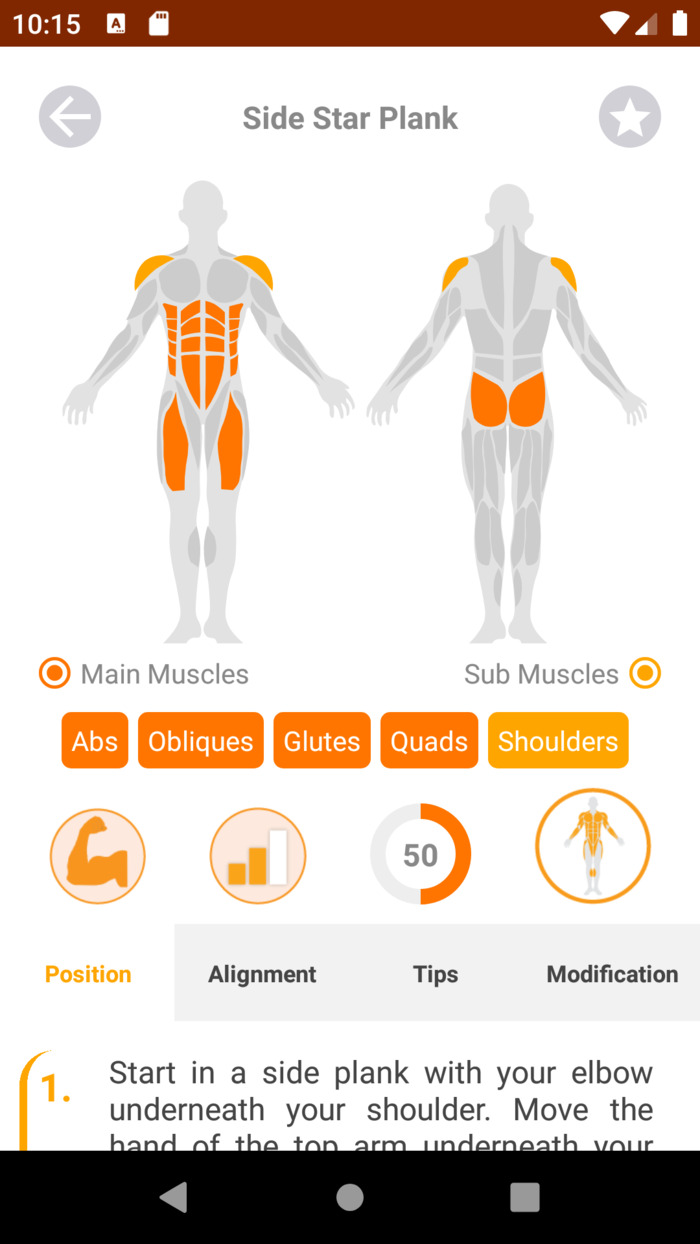The image size is (700, 1244).
Task: Open the flexed bicep strength icon
Action: tap(98, 856)
